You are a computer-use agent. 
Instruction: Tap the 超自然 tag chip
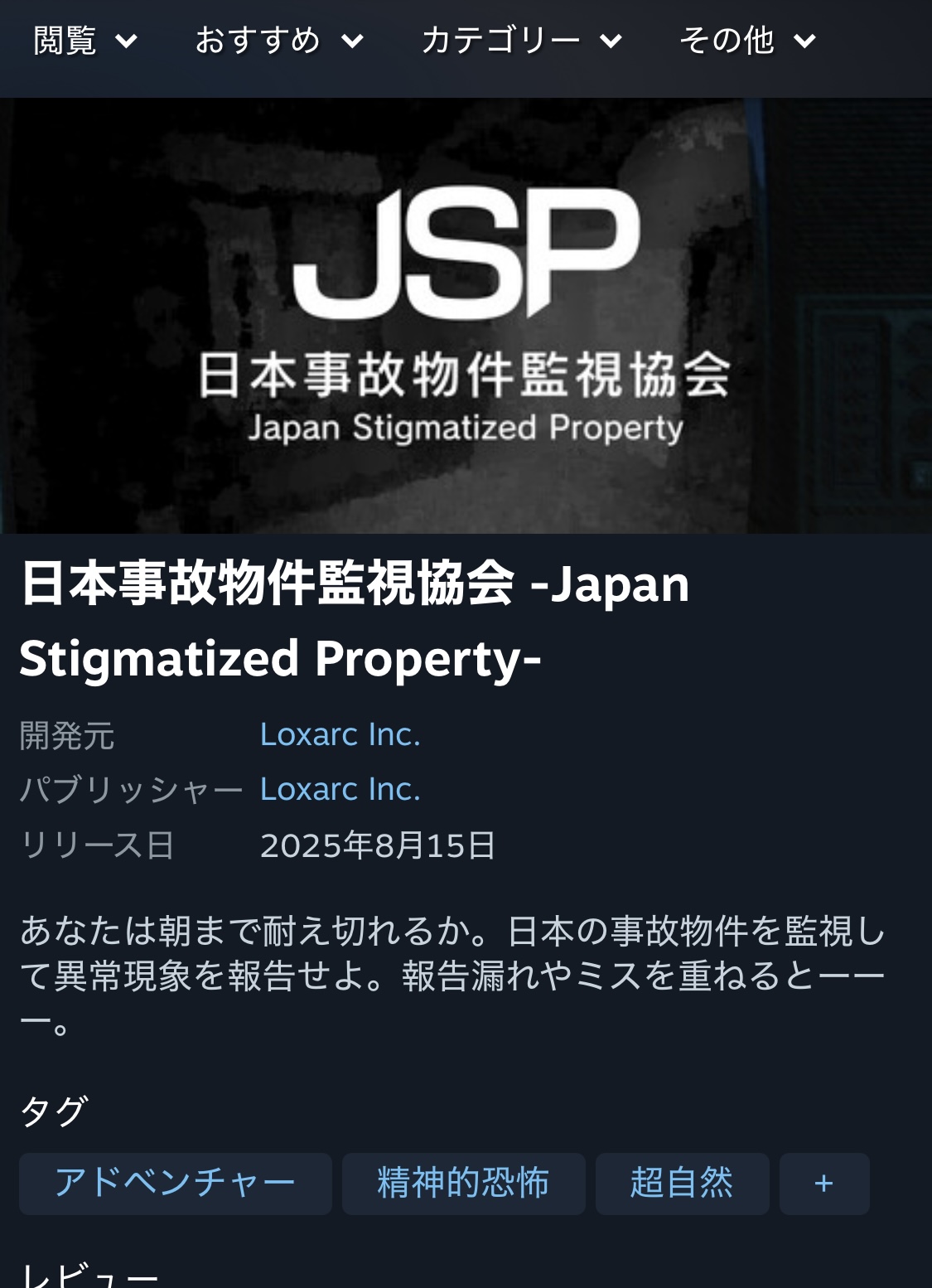point(682,1183)
